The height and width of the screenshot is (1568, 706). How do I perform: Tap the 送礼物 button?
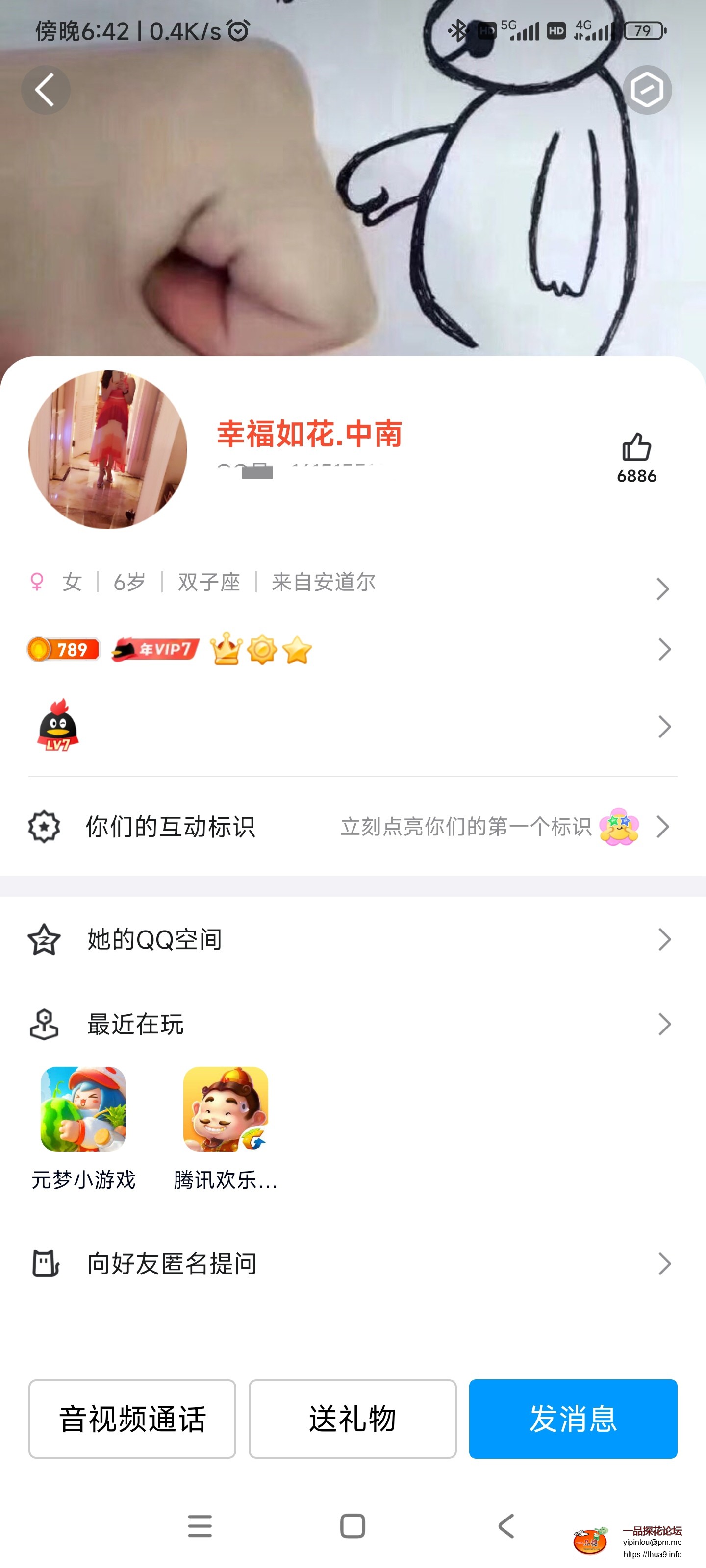[x=352, y=1418]
